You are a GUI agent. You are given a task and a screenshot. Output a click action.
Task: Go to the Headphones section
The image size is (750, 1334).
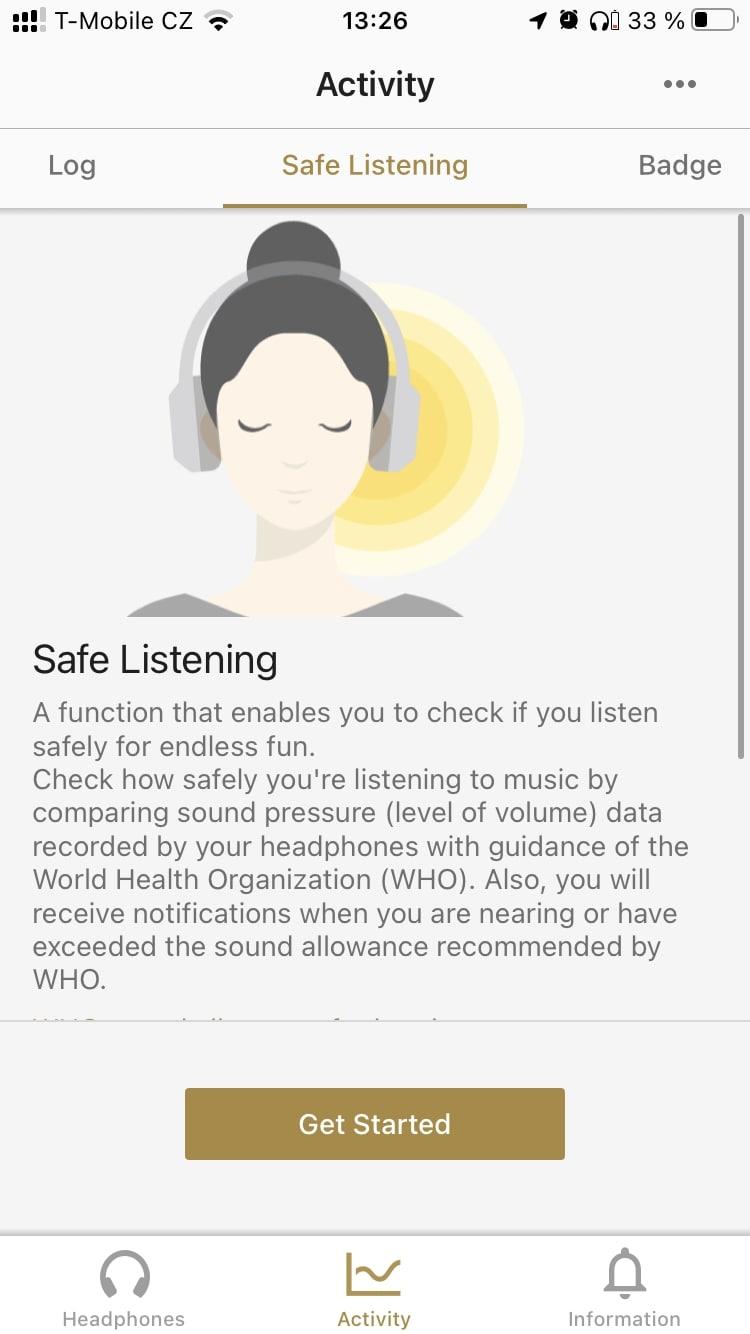click(x=124, y=1290)
